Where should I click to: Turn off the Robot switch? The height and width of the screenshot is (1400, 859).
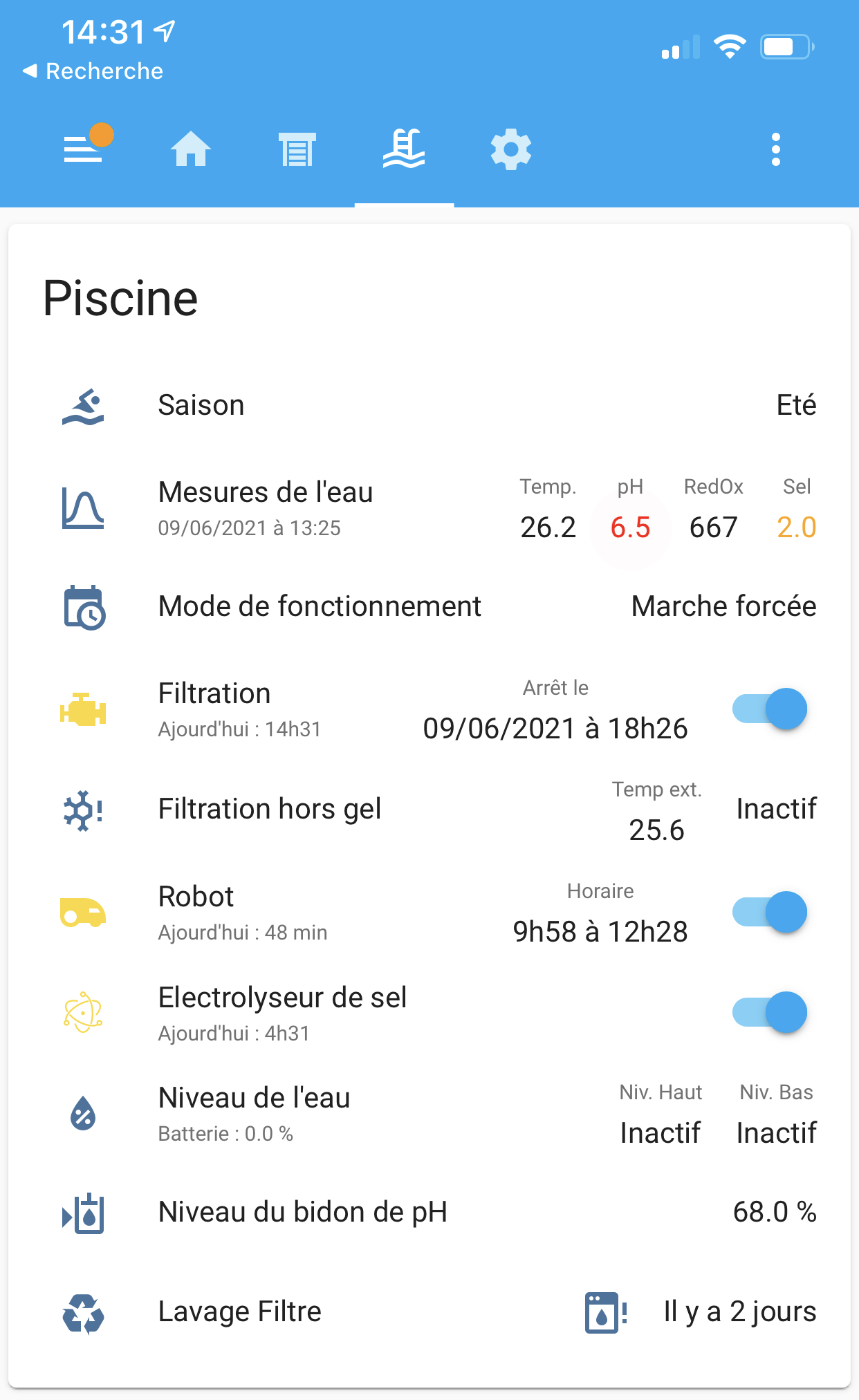(770, 913)
